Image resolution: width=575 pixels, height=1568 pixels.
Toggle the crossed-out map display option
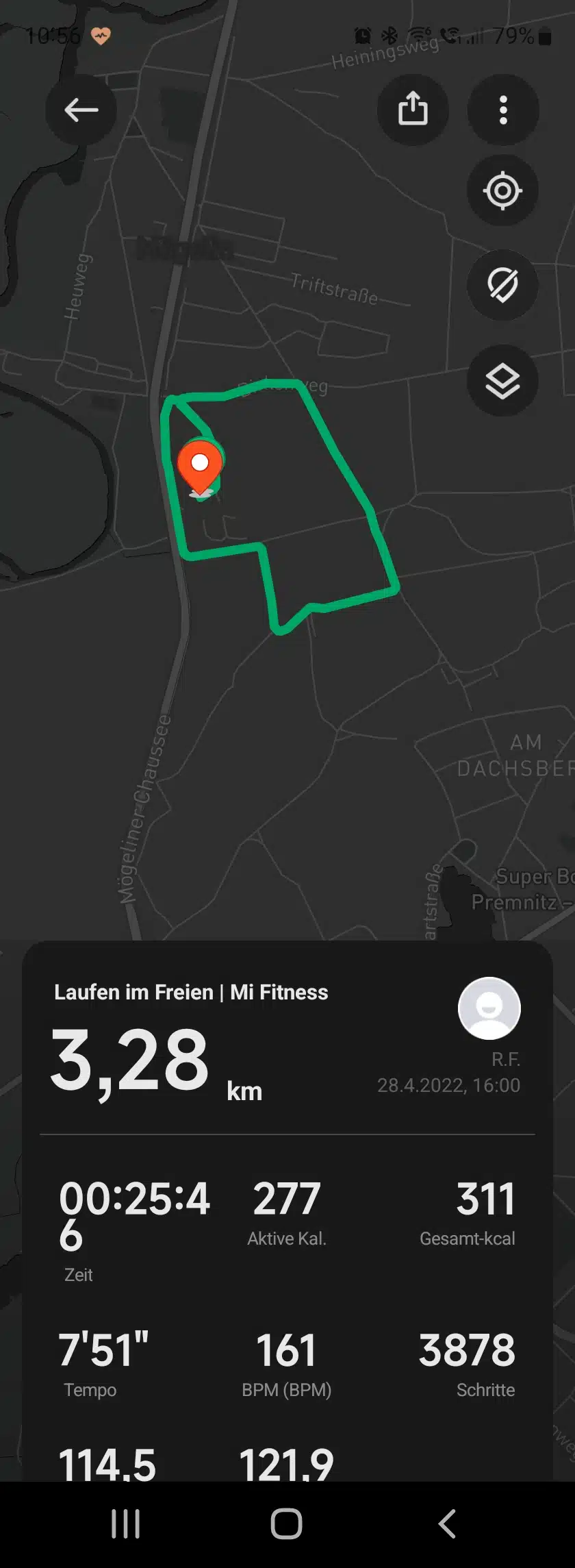[502, 285]
